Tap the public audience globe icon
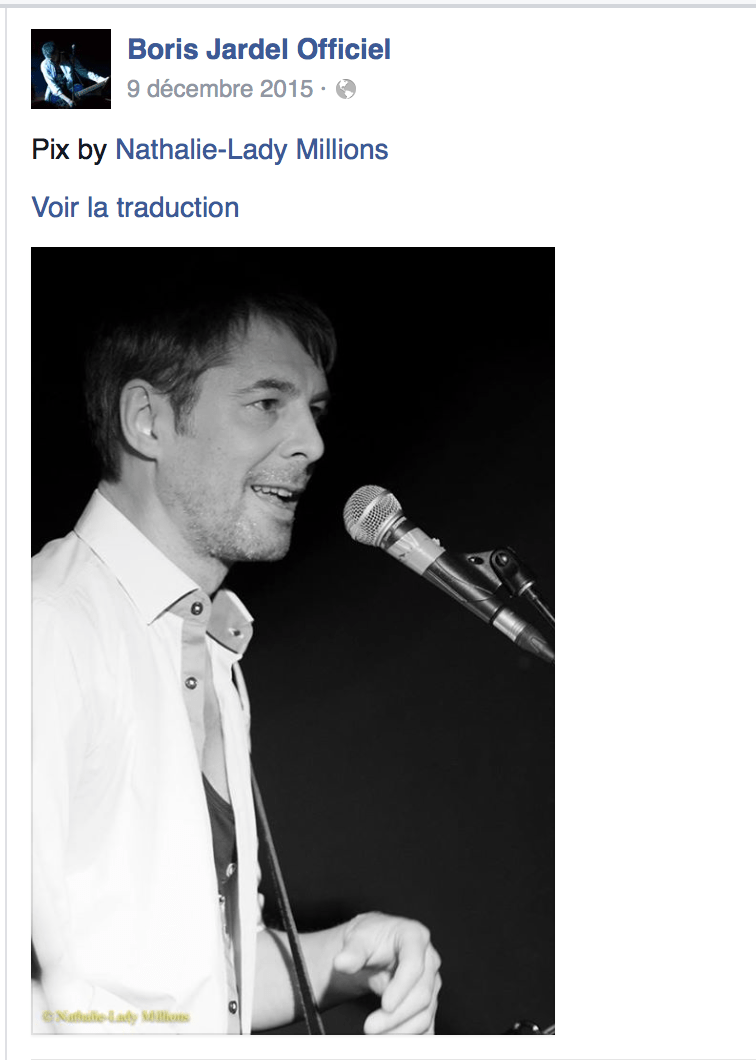 (x=346, y=90)
